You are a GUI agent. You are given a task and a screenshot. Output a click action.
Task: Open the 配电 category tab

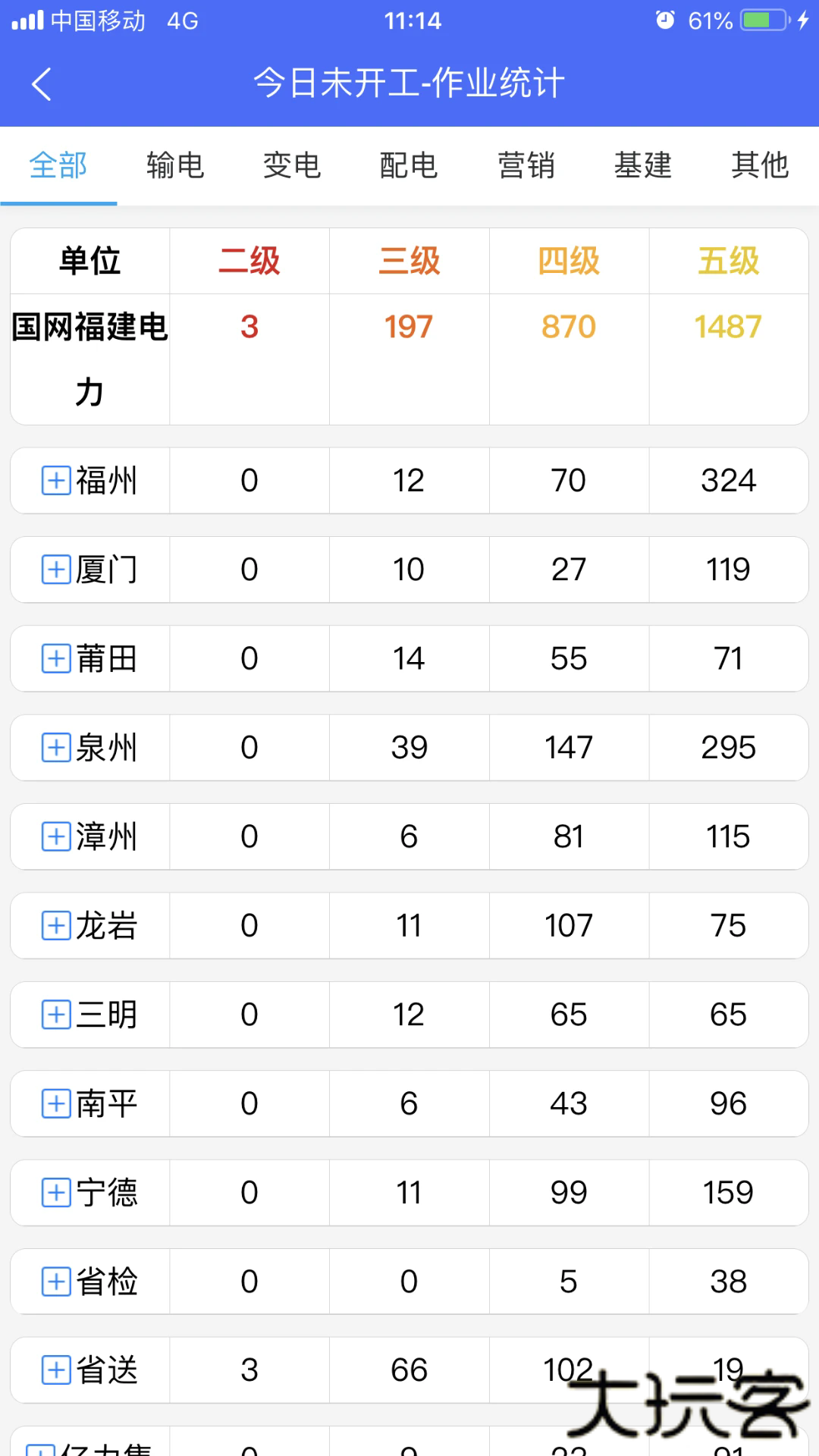click(x=409, y=165)
